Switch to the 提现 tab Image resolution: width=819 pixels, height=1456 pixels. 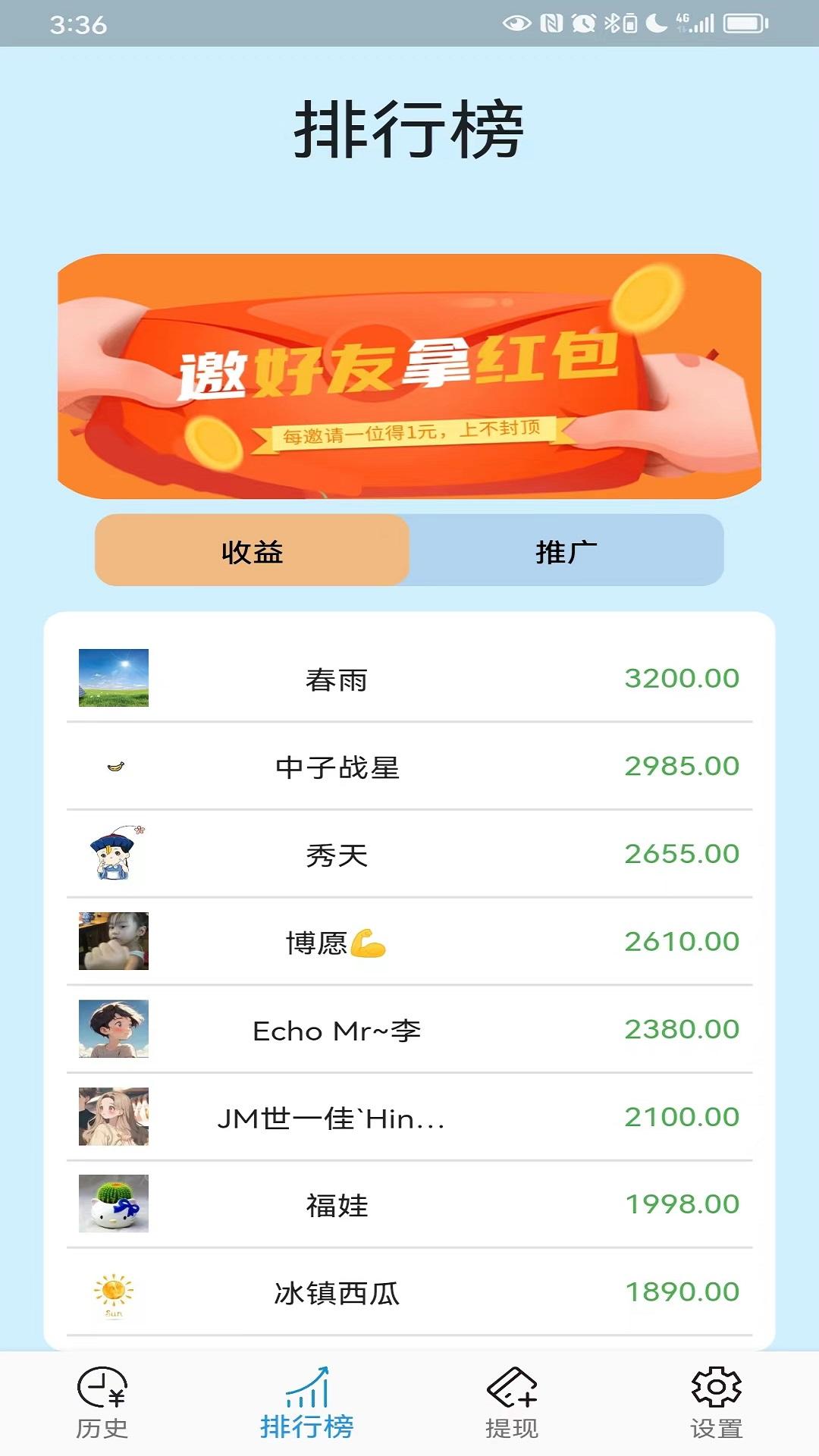pyautogui.click(x=512, y=1403)
